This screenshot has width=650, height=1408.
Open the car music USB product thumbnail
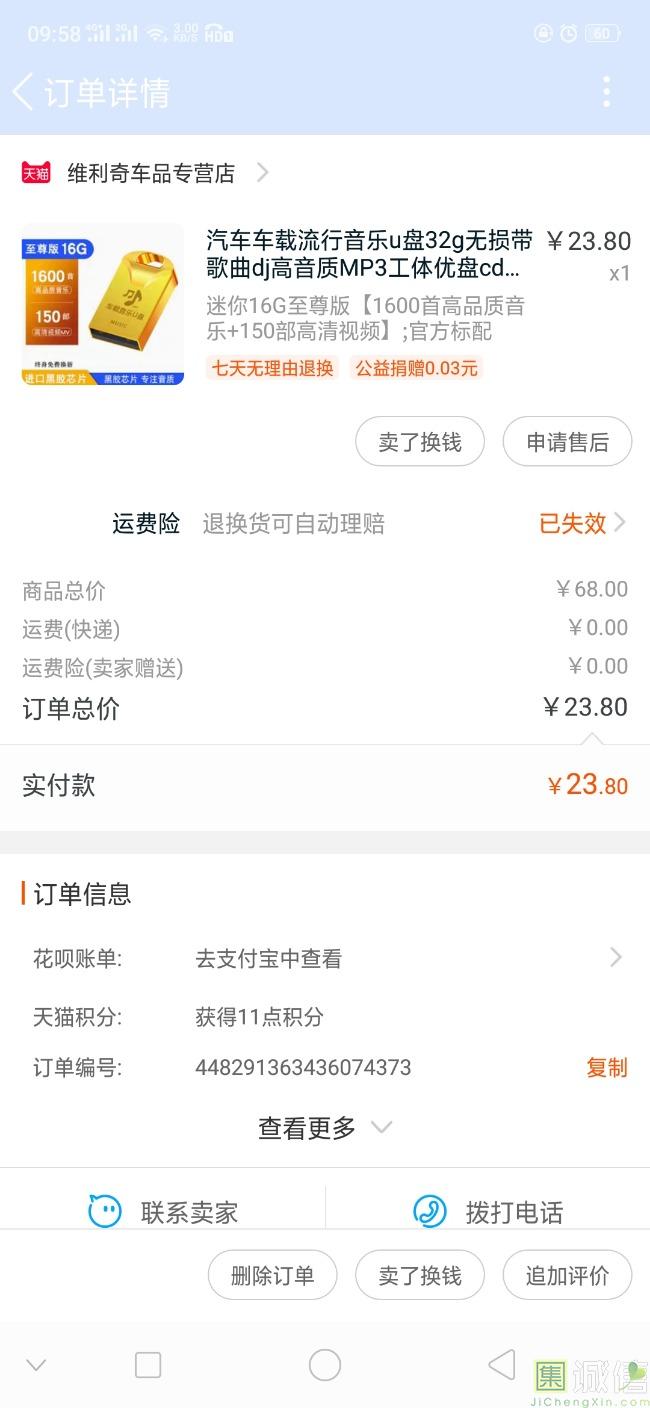coord(103,304)
